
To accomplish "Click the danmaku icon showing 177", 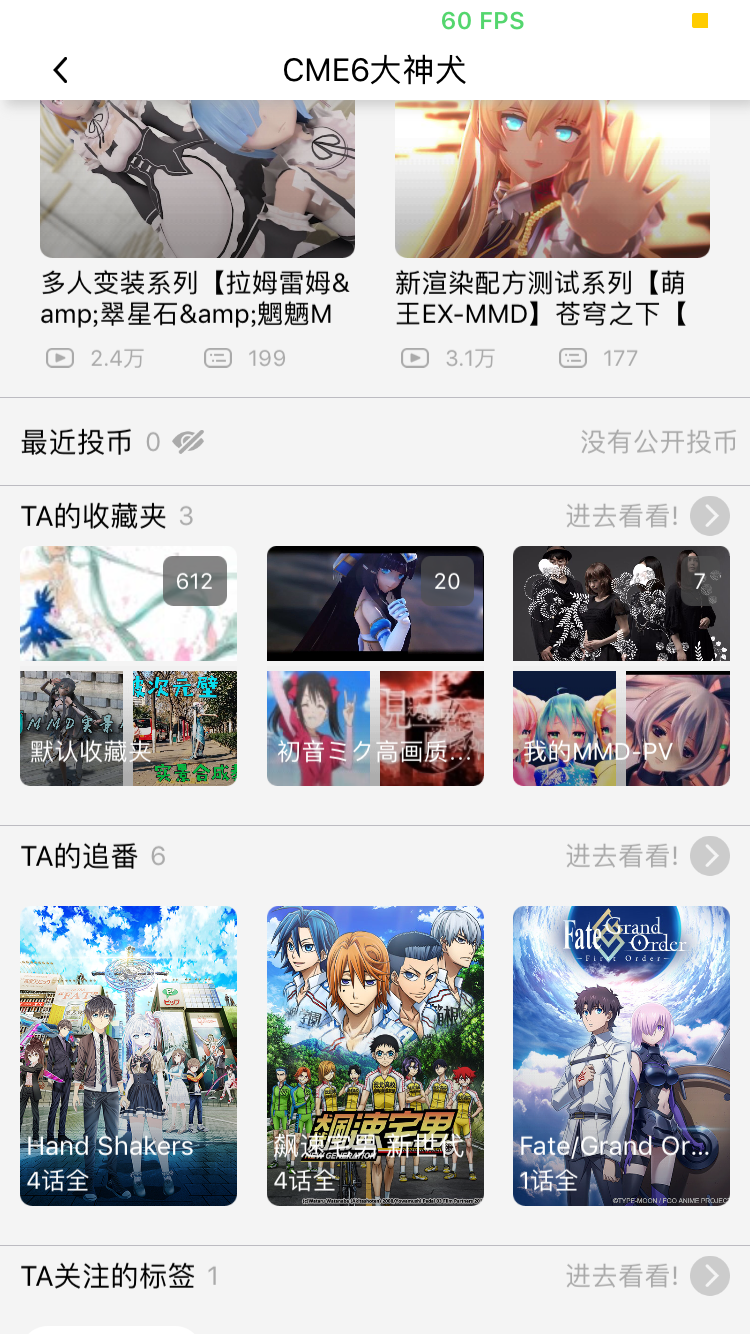I will (572, 357).
